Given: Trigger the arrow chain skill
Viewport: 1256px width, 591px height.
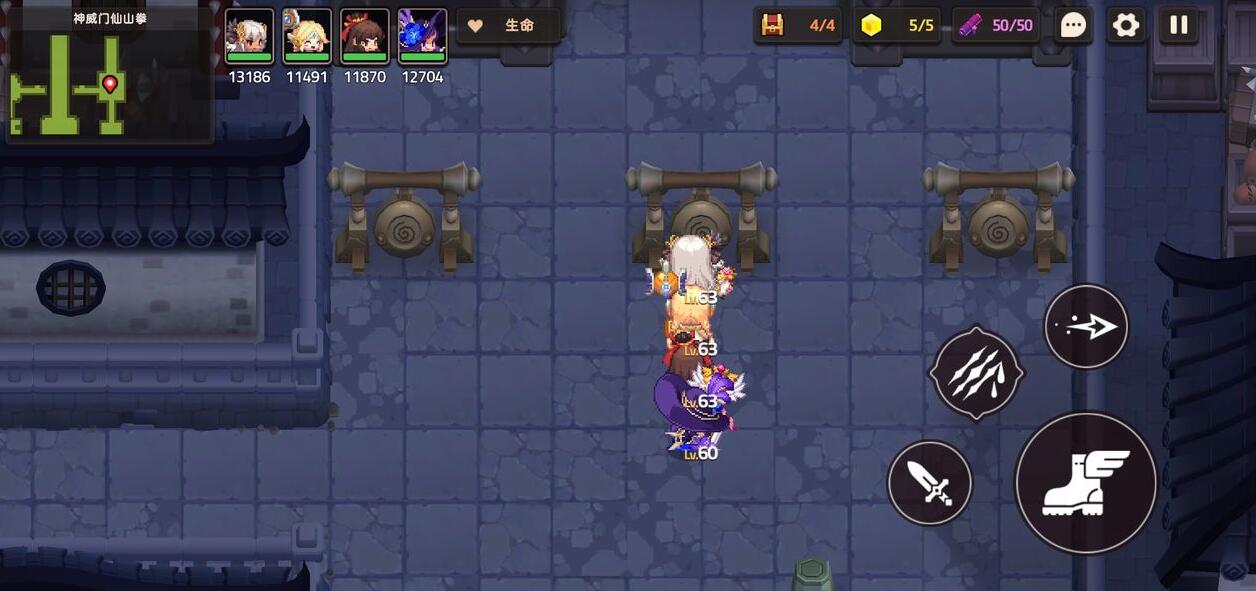Looking at the screenshot, I should (x=1086, y=326).
